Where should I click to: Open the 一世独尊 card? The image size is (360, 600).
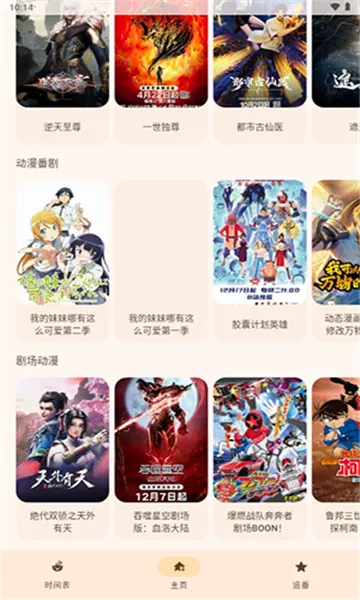(161, 71)
